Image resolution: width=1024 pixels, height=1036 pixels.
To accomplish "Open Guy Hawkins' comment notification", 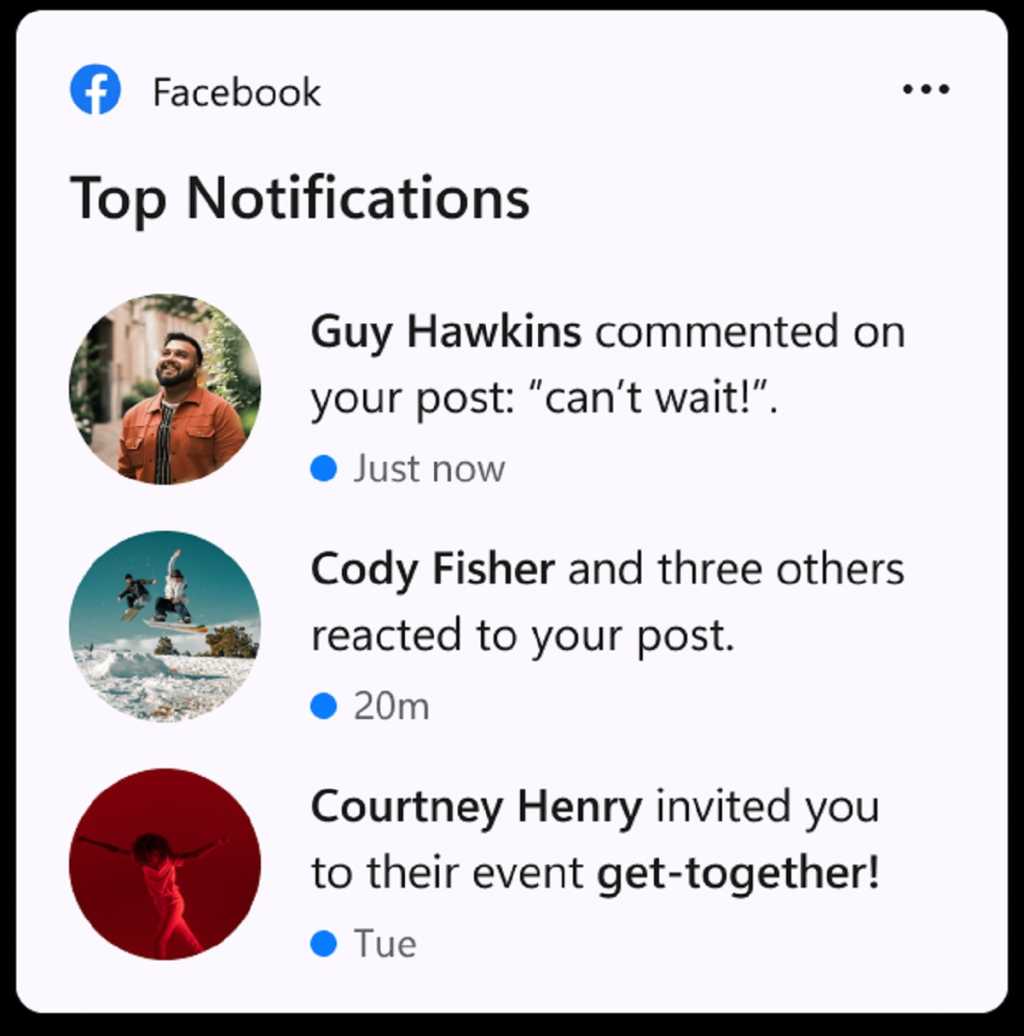I will [606, 366].
